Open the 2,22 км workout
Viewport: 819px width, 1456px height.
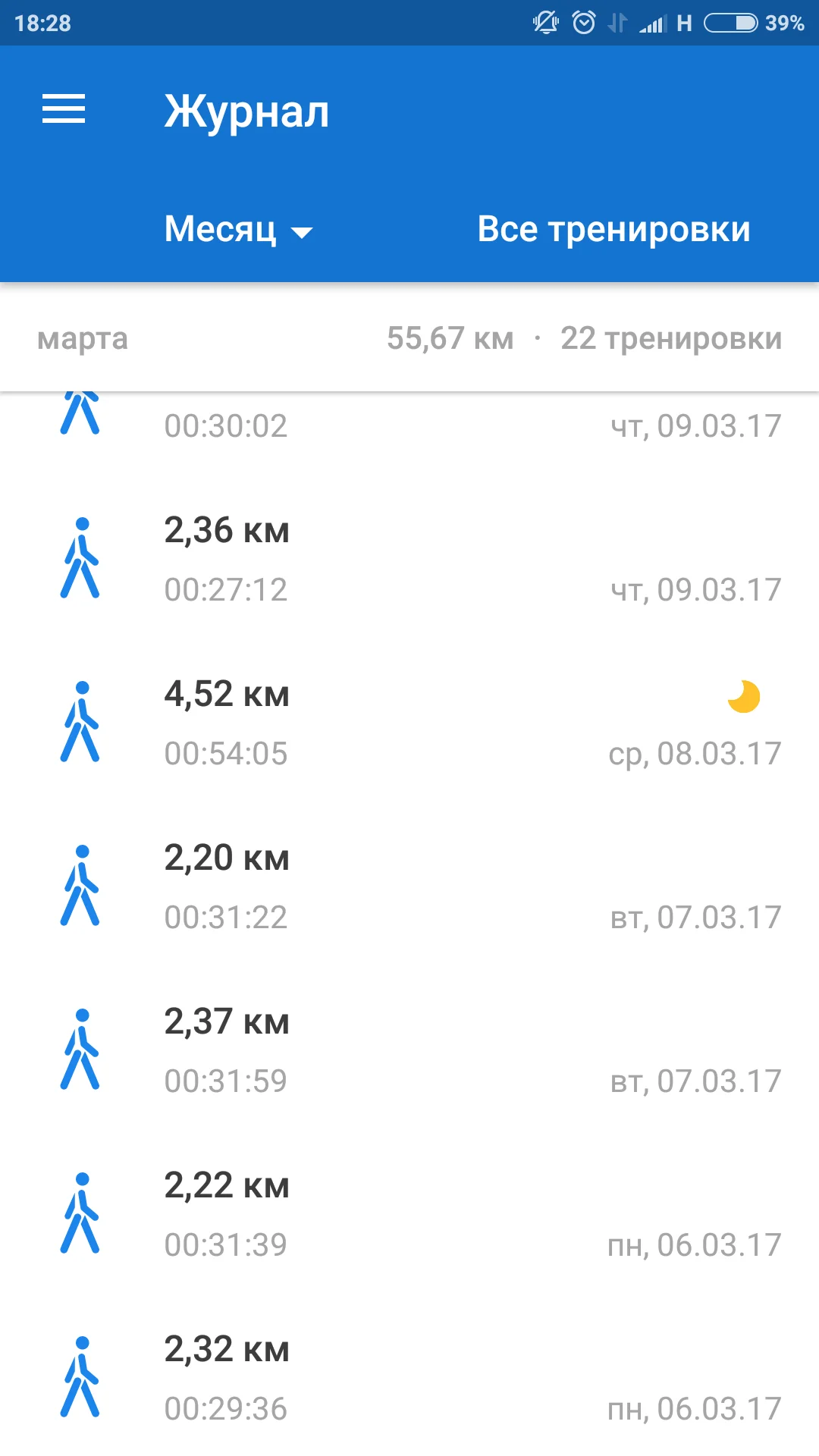409,1215
